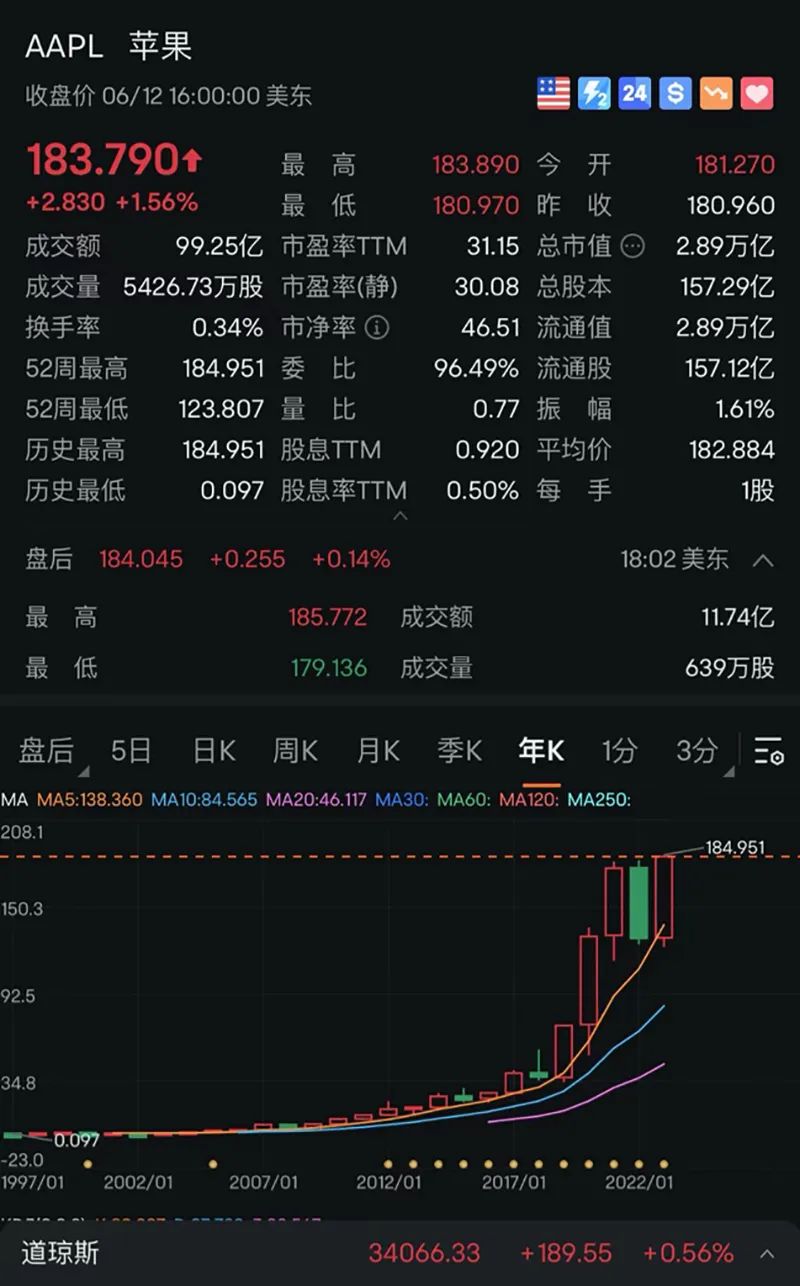Select the 5日 chart tab
The height and width of the screenshot is (1286, 800).
pyautogui.click(x=131, y=750)
